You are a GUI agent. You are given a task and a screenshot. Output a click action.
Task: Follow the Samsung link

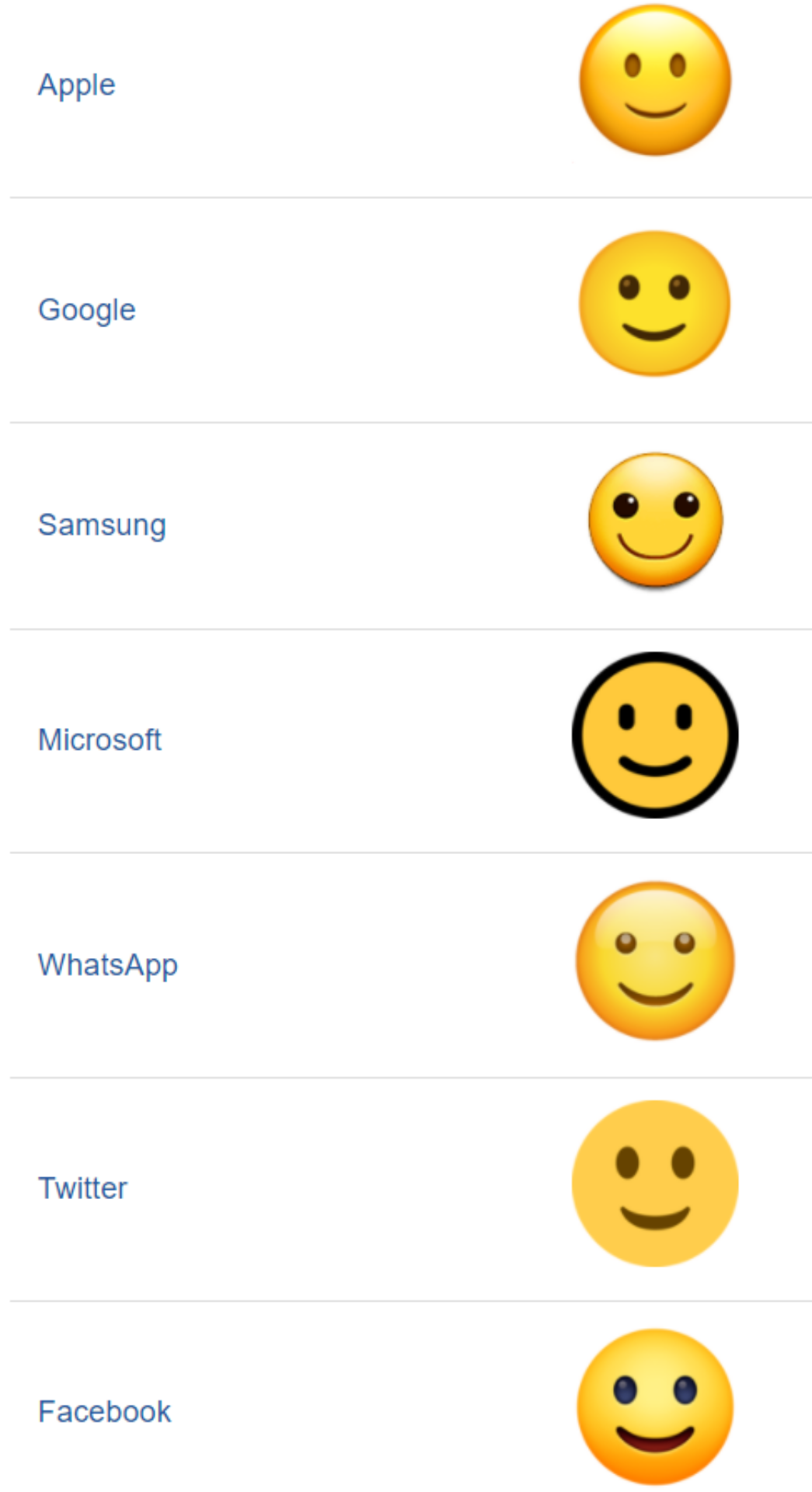click(102, 525)
